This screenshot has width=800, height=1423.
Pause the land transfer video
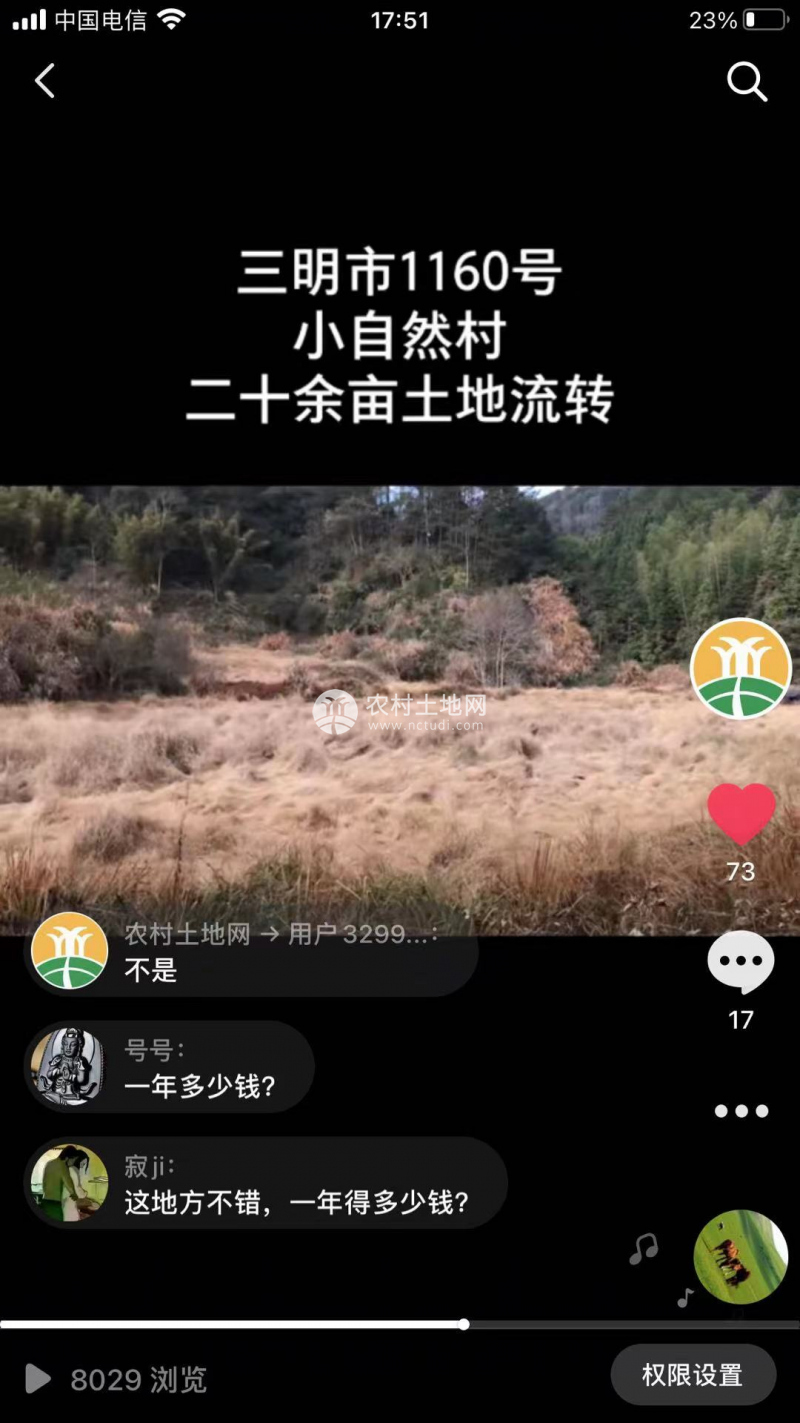[x=400, y=710]
